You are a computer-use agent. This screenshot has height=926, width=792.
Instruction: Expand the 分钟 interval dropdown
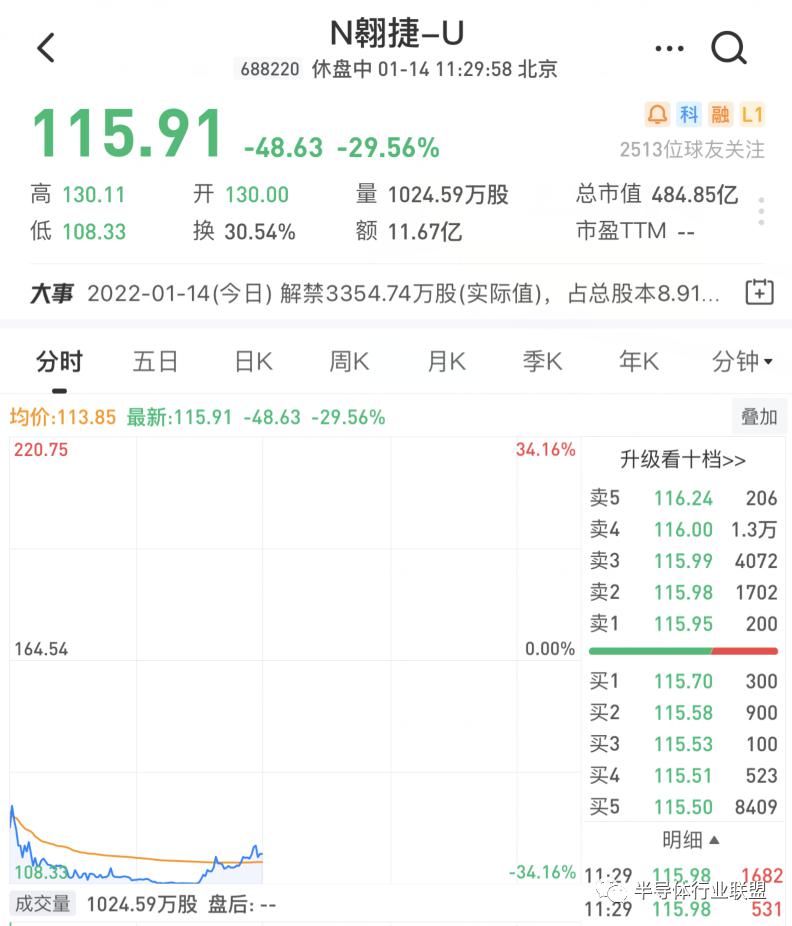(741, 361)
